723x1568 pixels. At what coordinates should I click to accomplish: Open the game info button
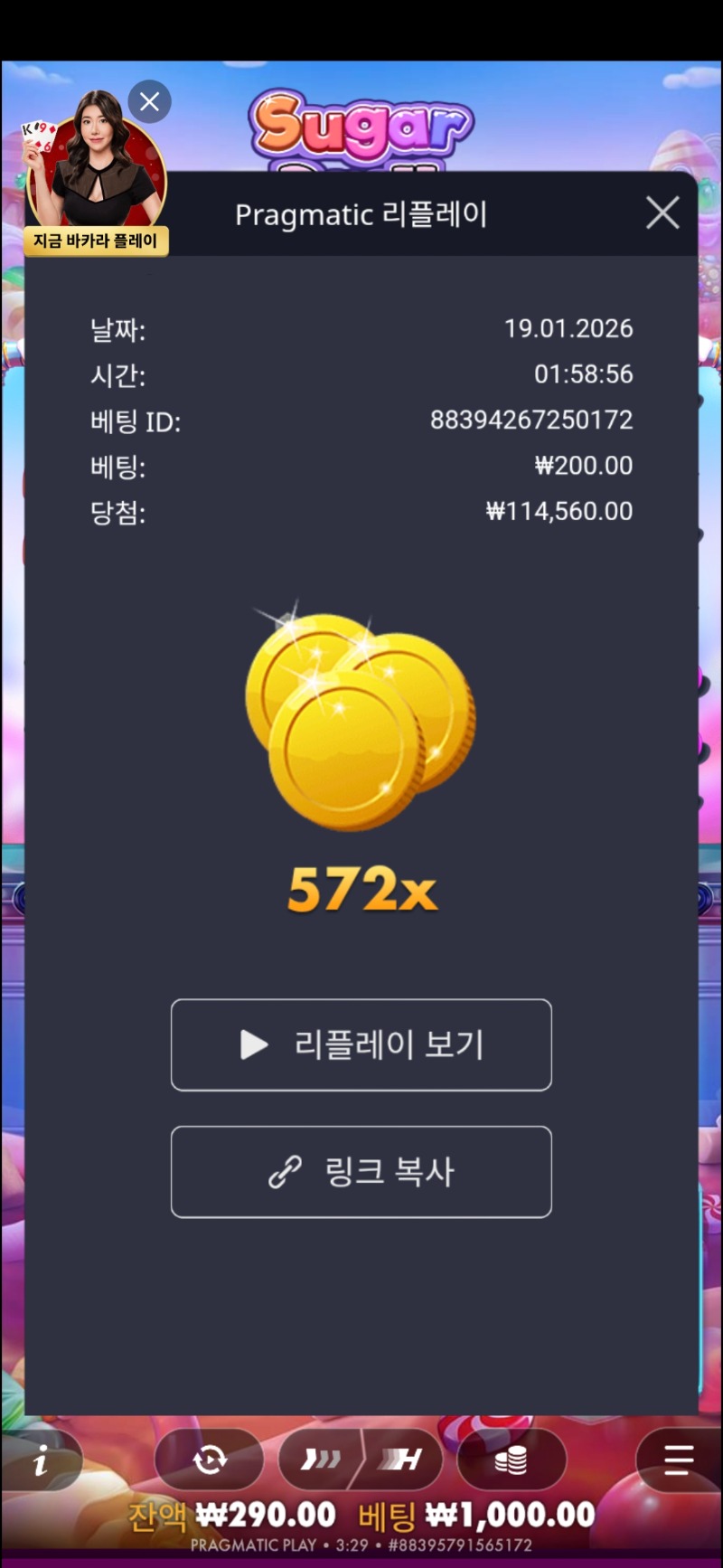(41, 1459)
